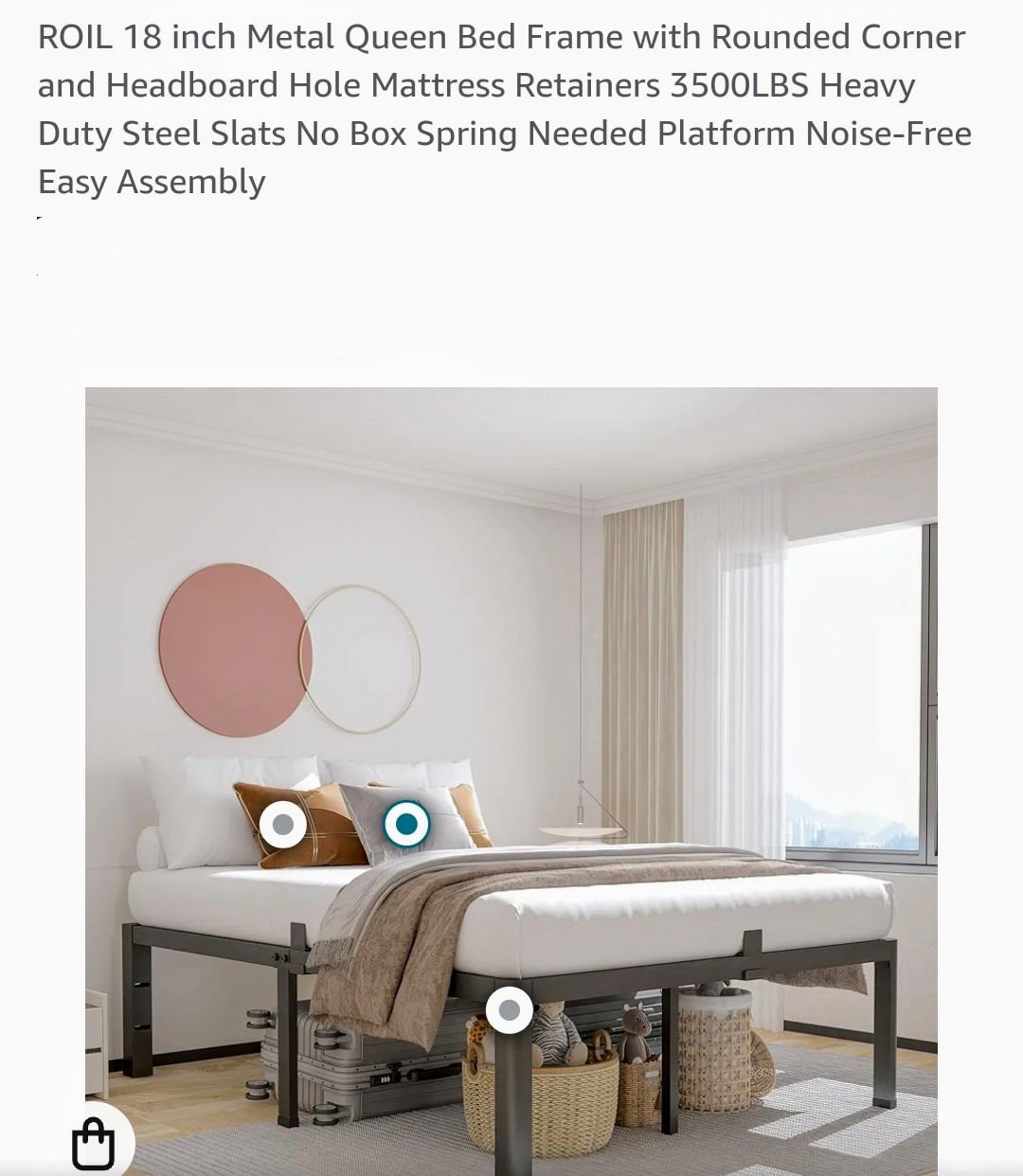
Task: Select the highlighted hotspot on the gray pillow
Action: 406,824
